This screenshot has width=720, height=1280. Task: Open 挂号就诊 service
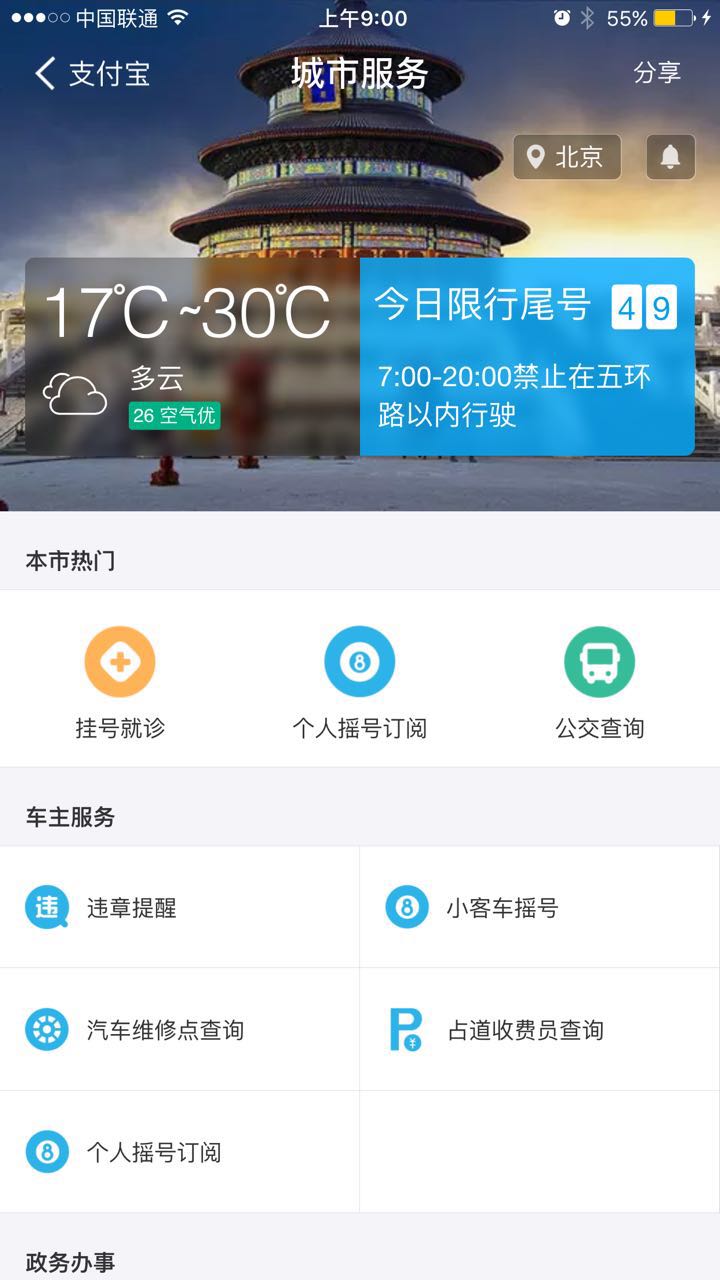(120, 682)
